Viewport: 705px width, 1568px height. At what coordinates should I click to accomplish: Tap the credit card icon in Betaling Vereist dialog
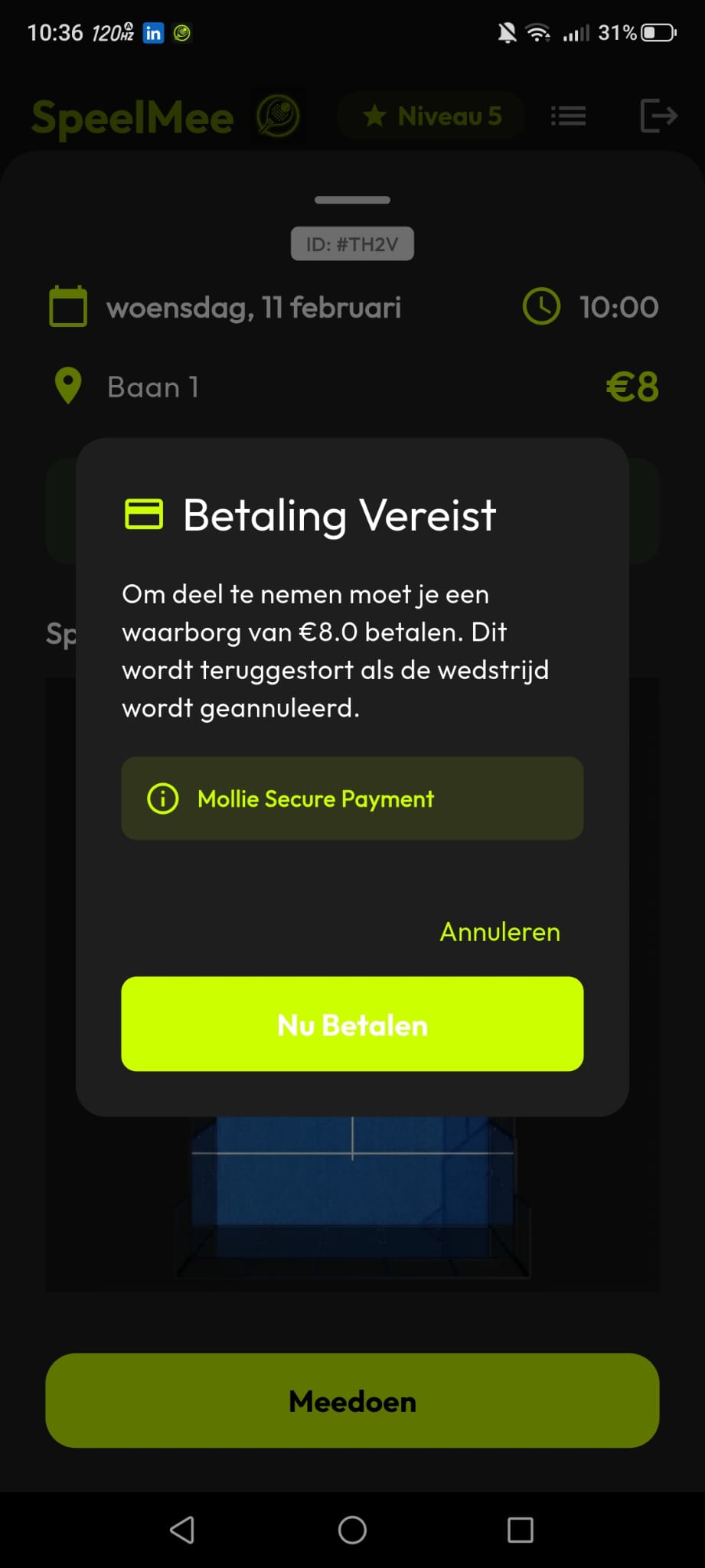(x=144, y=514)
